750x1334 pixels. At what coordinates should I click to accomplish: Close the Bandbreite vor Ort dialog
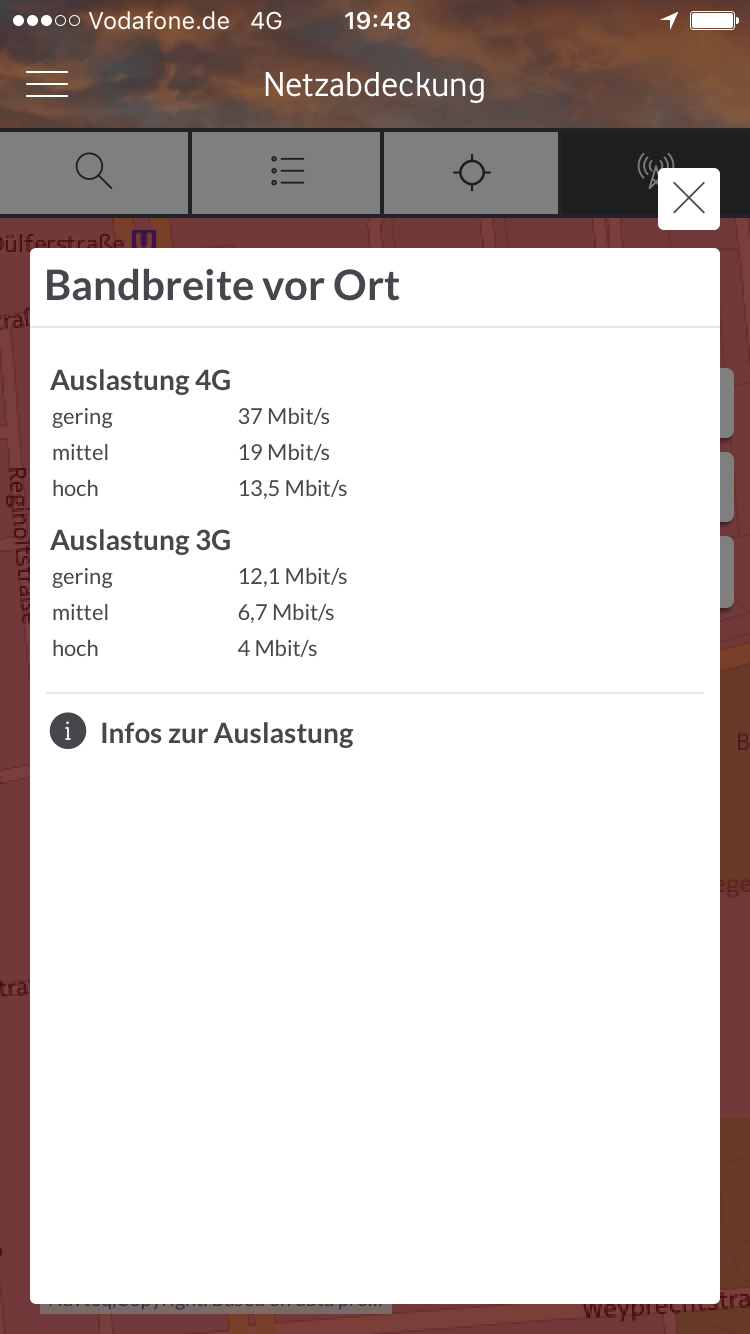point(689,199)
